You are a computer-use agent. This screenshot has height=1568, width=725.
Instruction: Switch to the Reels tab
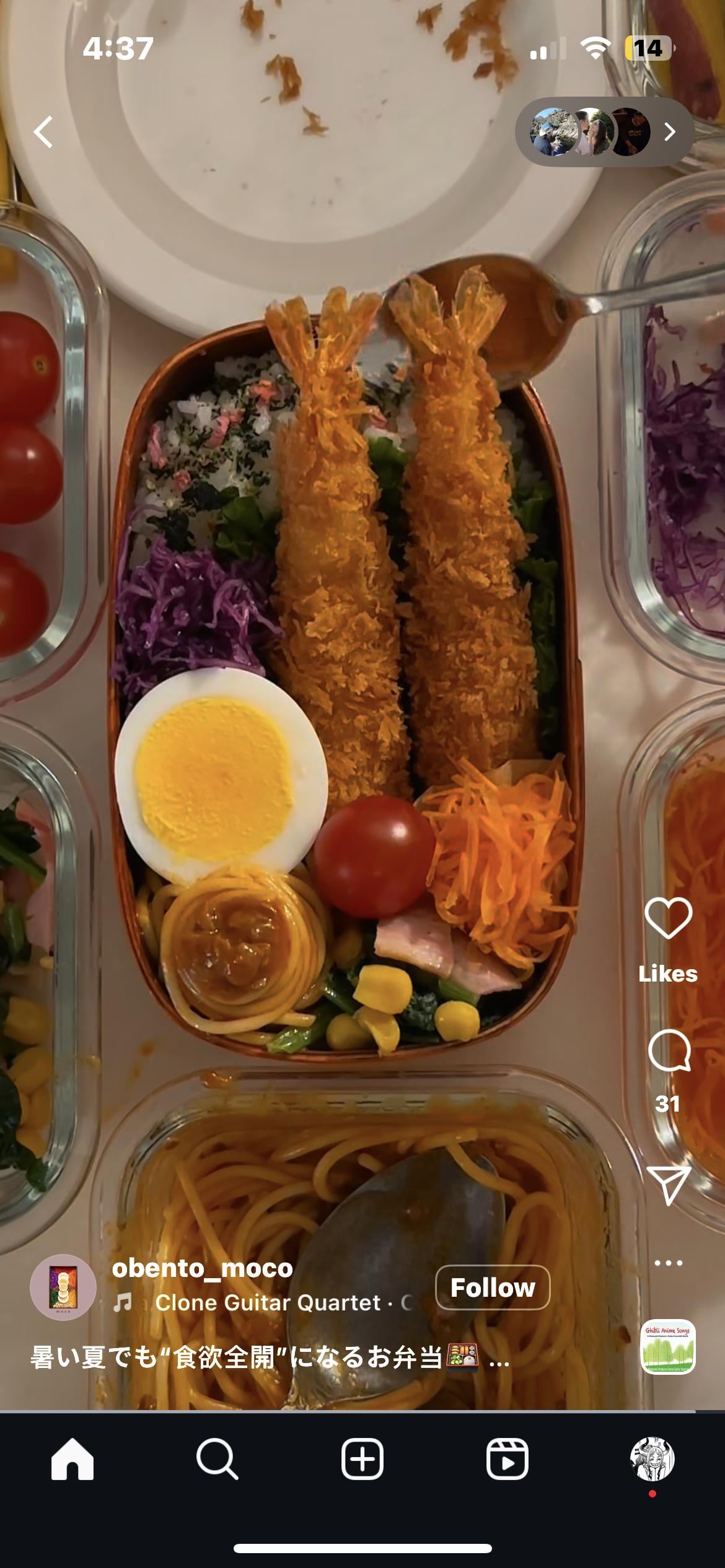coord(507,1459)
